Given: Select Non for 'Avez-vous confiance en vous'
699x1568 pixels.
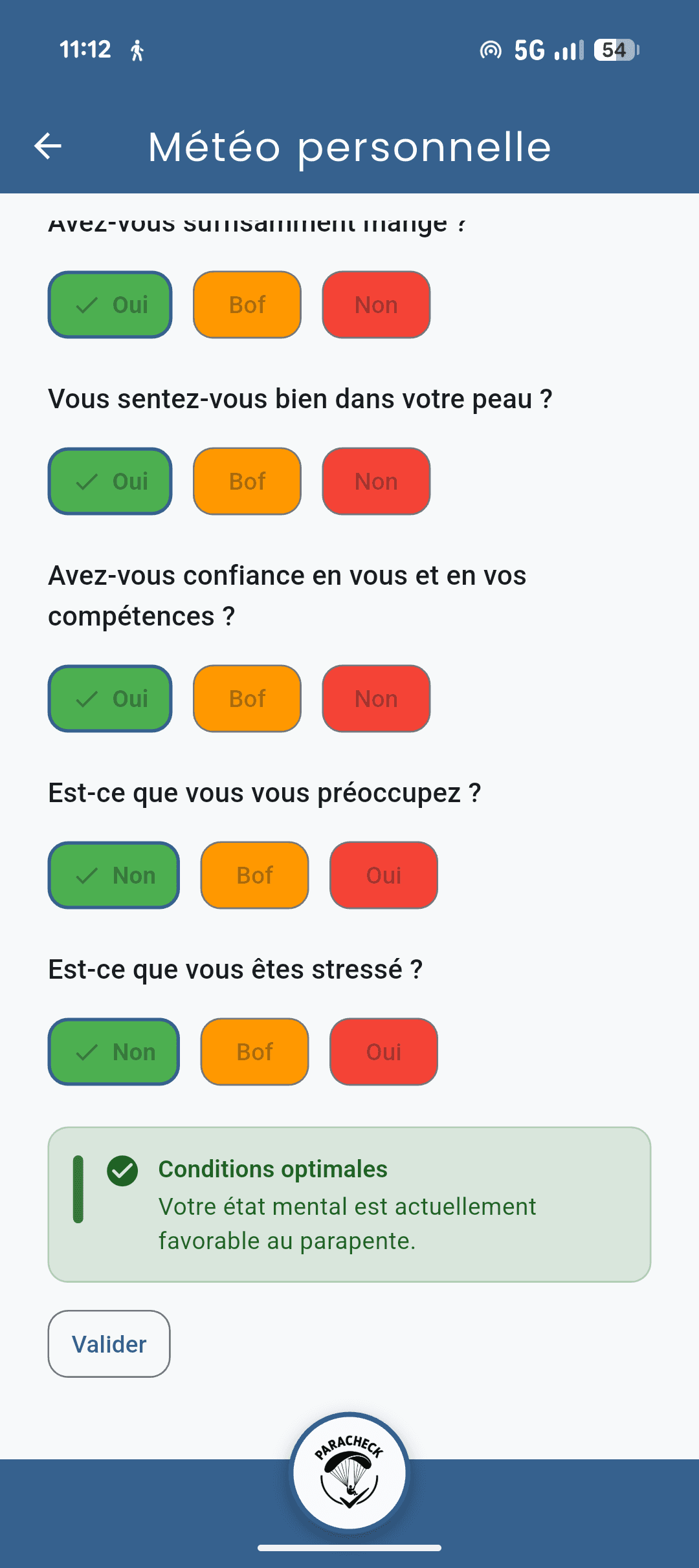Looking at the screenshot, I should (376, 699).
